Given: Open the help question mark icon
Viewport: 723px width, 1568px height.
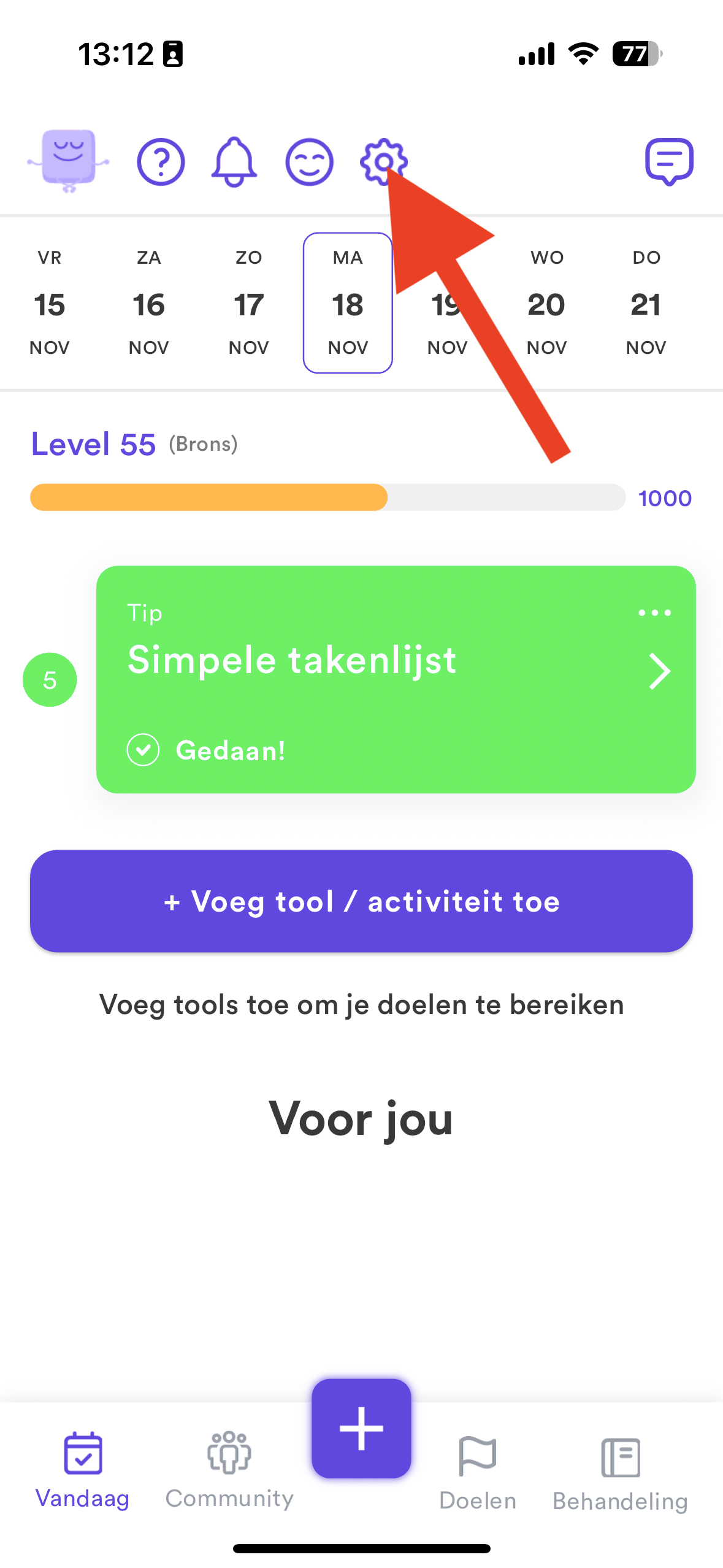Looking at the screenshot, I should (161, 162).
